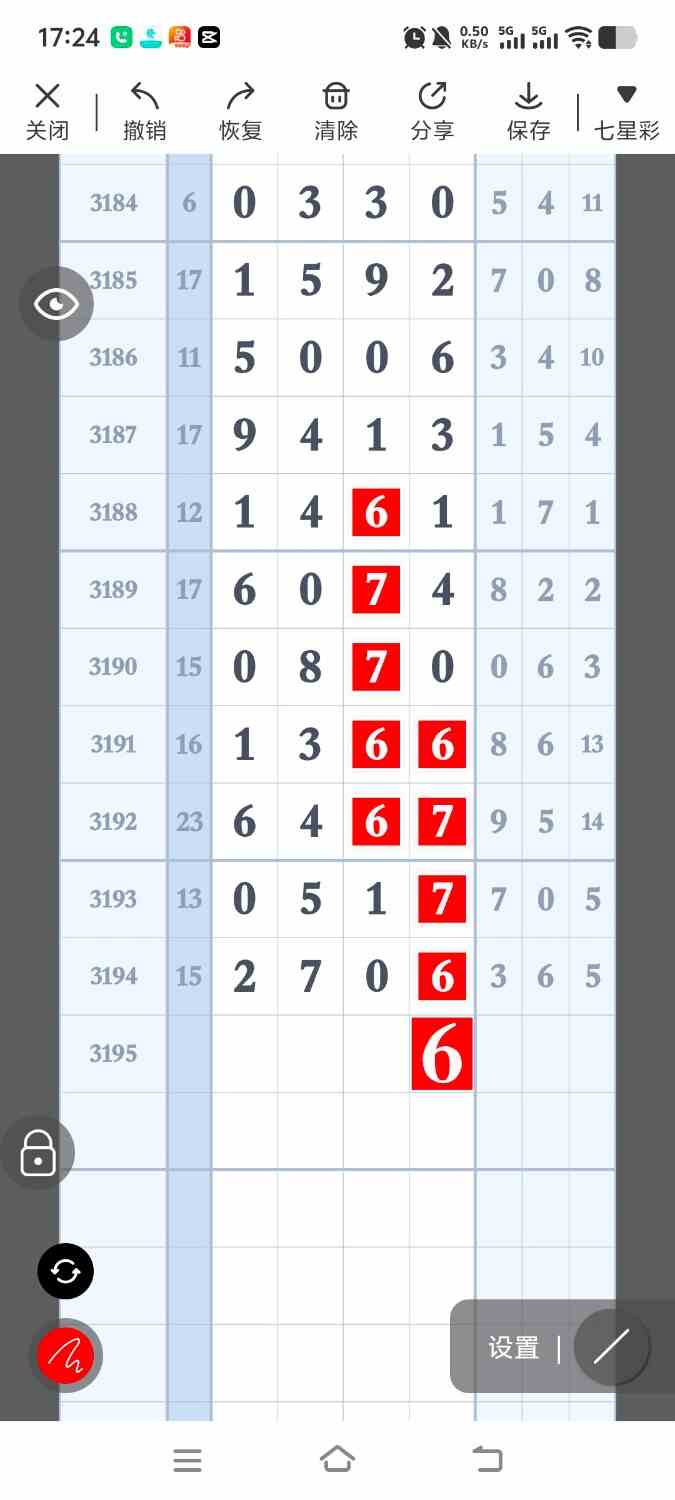Image resolution: width=675 pixels, height=1500 pixels.
Task: Share the chart via 分享
Action: 432,111
